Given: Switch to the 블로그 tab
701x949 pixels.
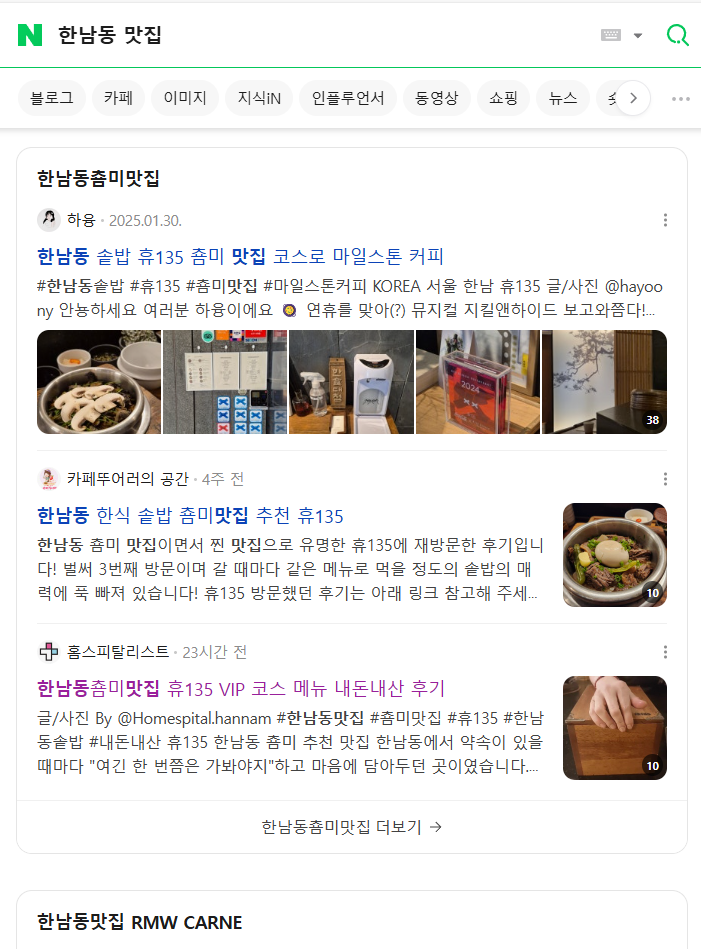Looking at the screenshot, I should [x=51, y=98].
